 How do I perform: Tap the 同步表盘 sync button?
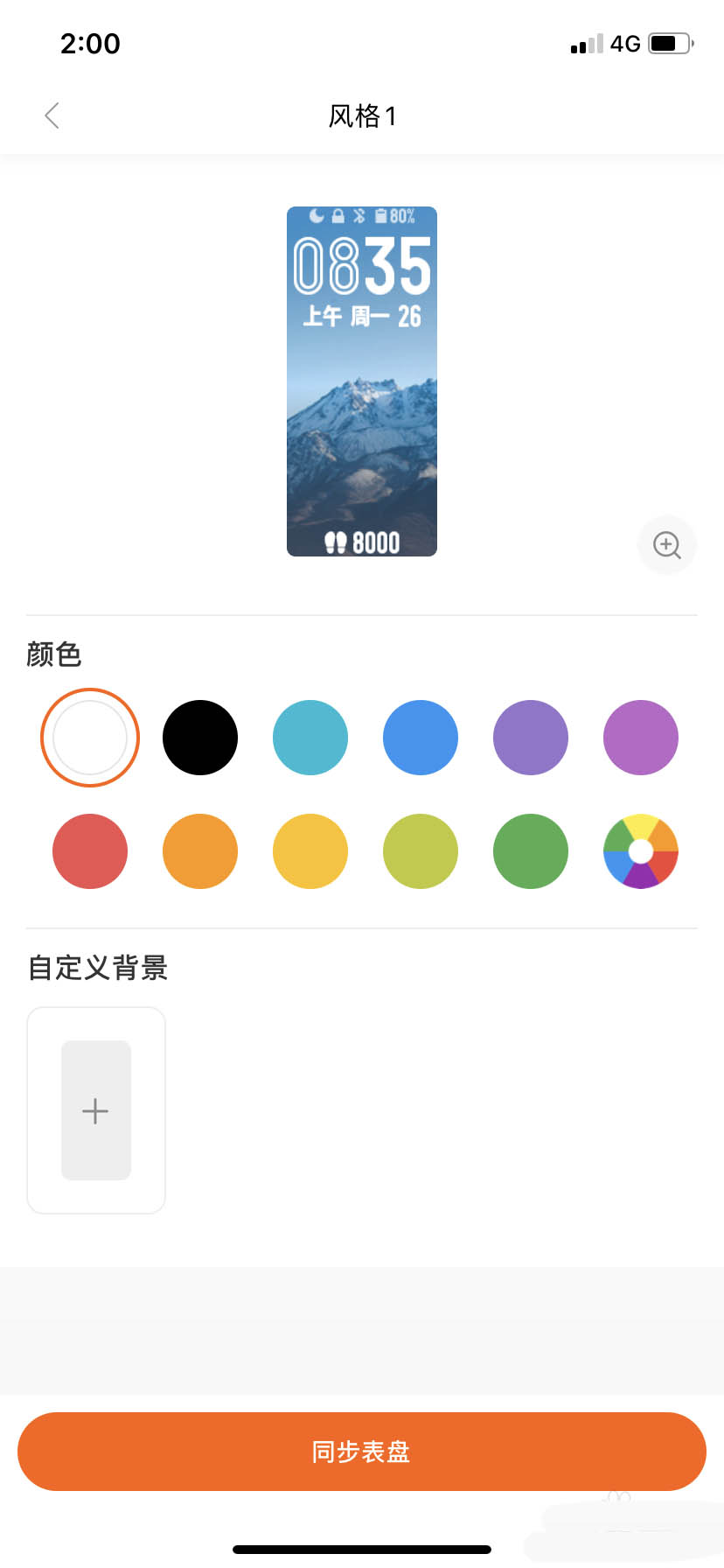[x=362, y=1452]
